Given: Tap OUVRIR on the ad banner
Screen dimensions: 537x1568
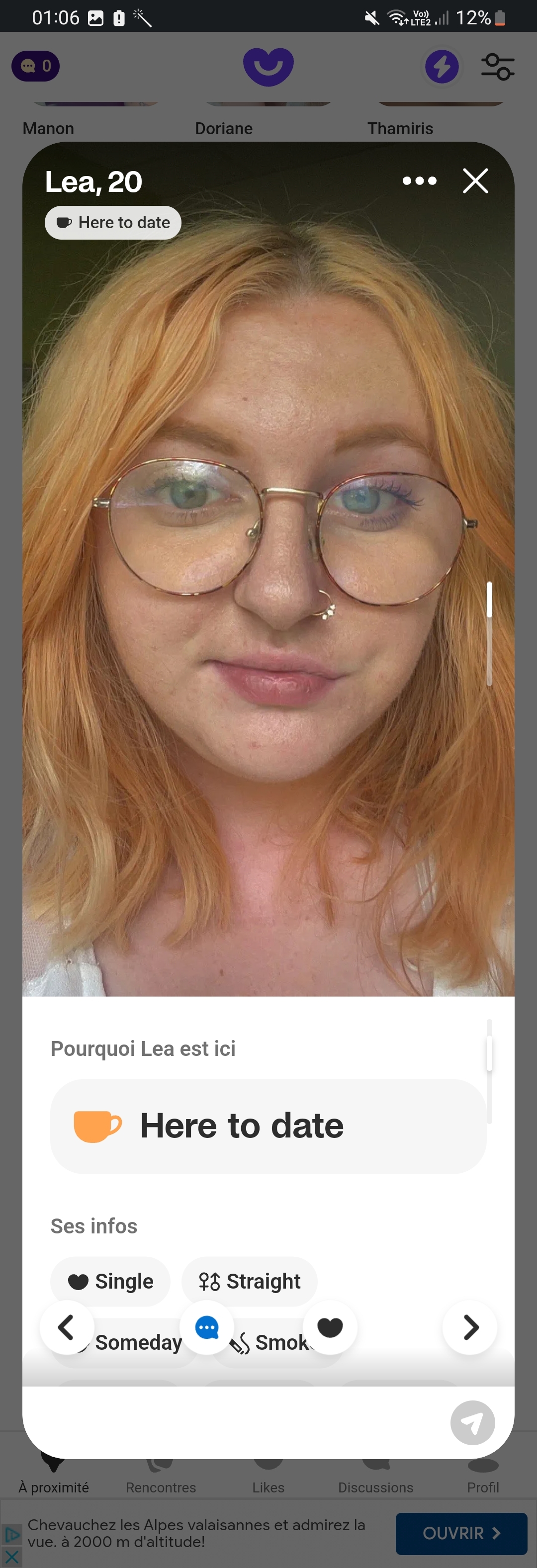Looking at the screenshot, I should point(461,1533).
